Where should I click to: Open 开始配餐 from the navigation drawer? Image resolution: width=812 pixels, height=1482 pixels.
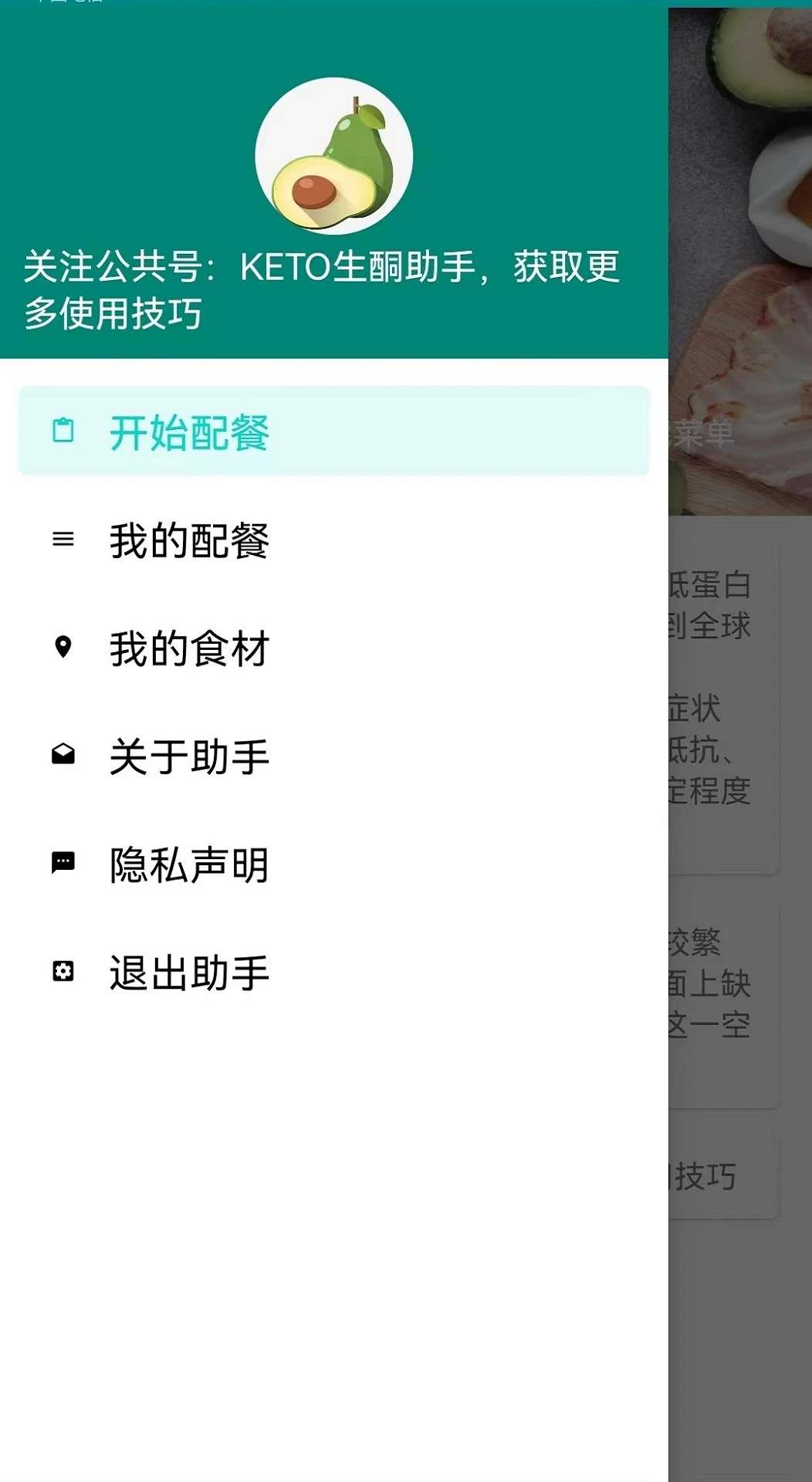[190, 433]
